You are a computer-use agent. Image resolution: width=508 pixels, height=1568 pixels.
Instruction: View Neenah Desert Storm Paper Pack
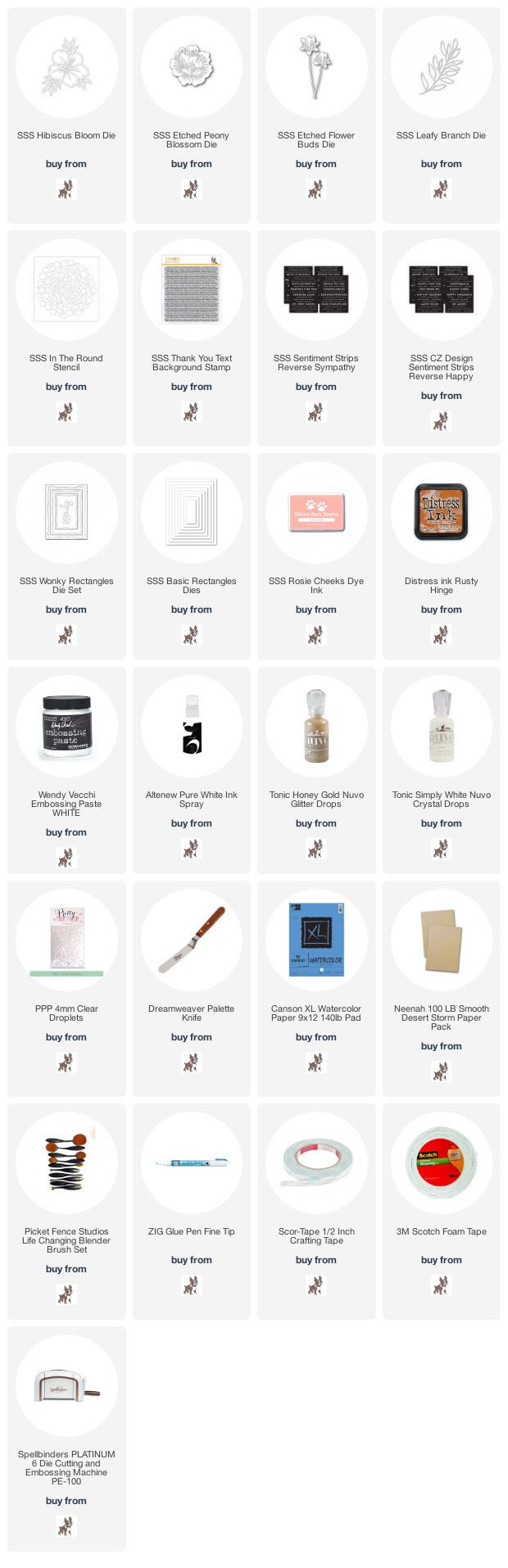tap(441, 941)
